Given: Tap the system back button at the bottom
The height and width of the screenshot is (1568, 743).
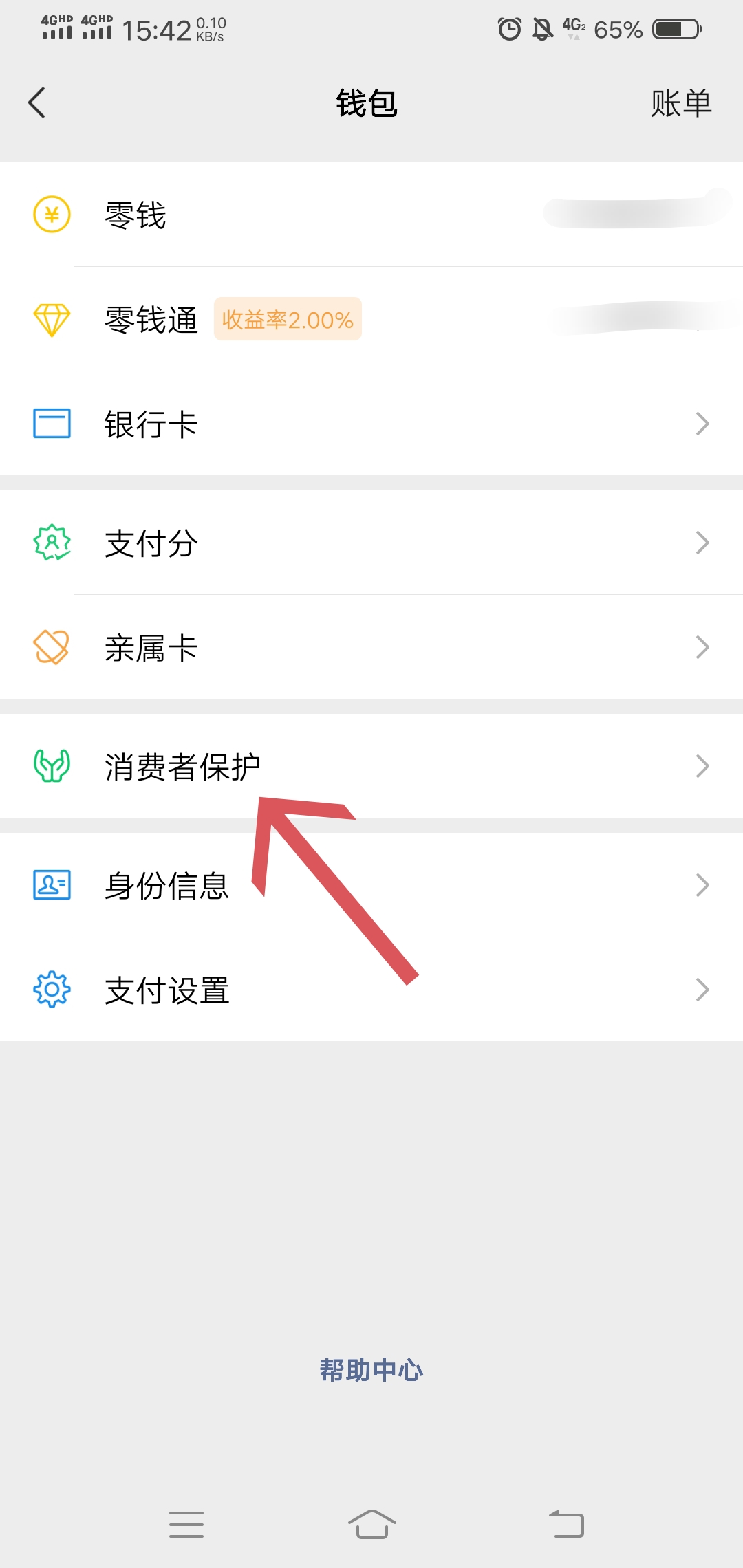Looking at the screenshot, I should pyautogui.click(x=566, y=1524).
